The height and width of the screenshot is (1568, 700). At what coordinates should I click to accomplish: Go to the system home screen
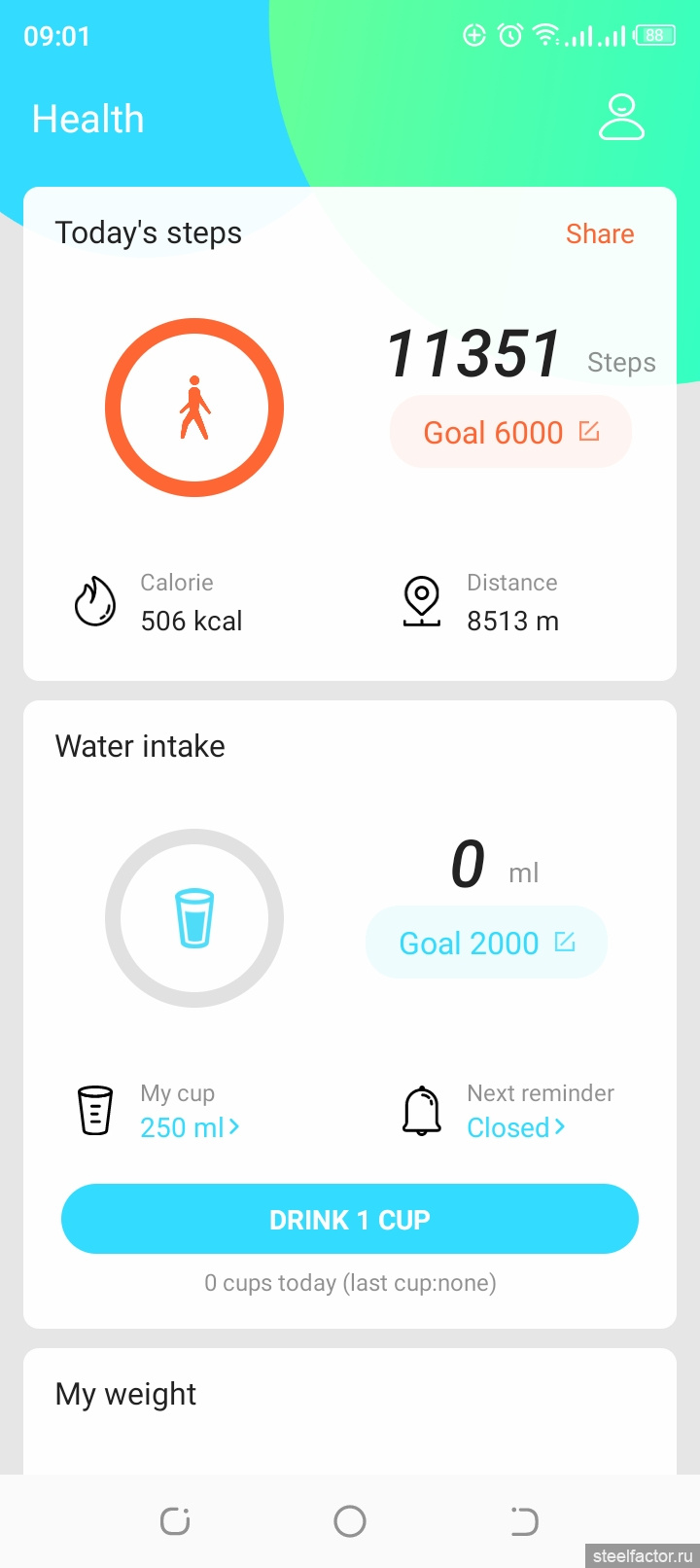click(x=350, y=1521)
